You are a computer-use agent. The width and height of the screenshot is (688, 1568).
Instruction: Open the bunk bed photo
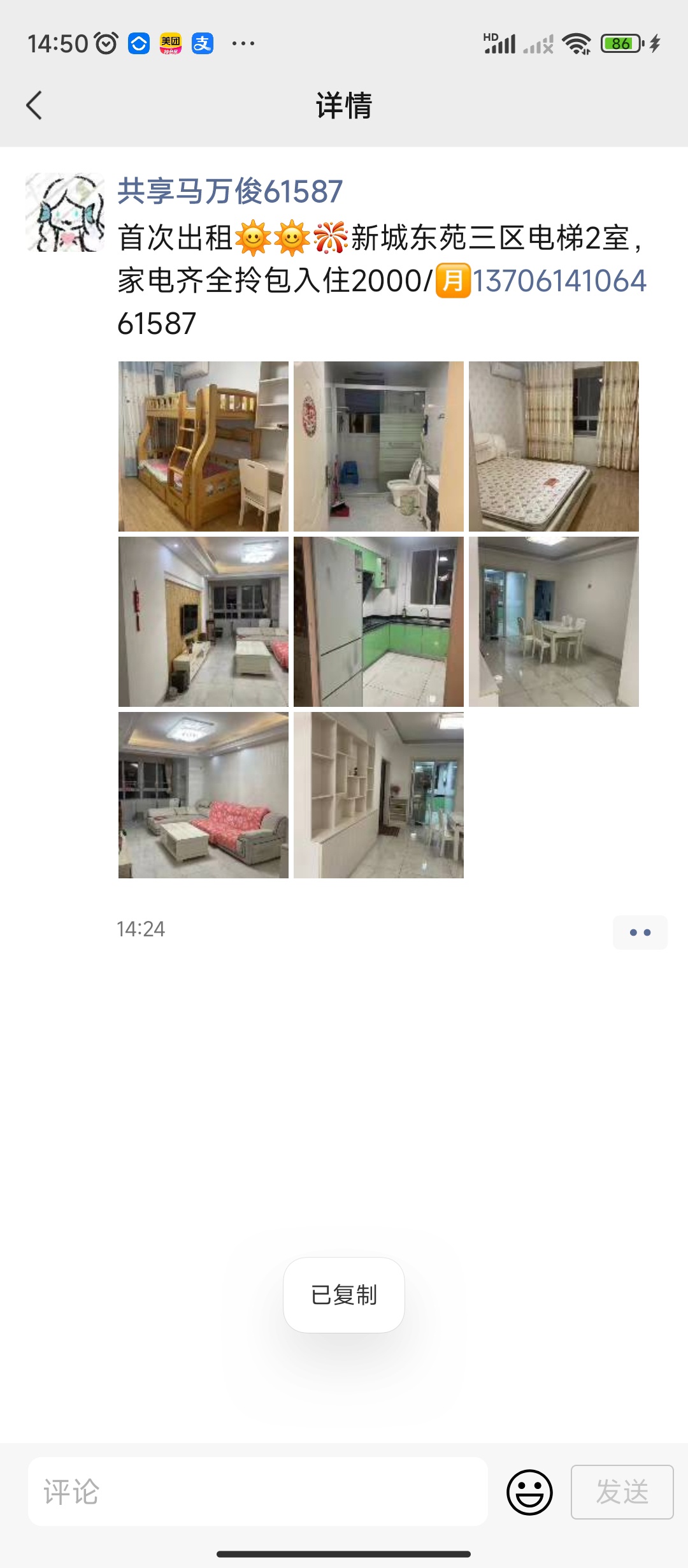(203, 446)
